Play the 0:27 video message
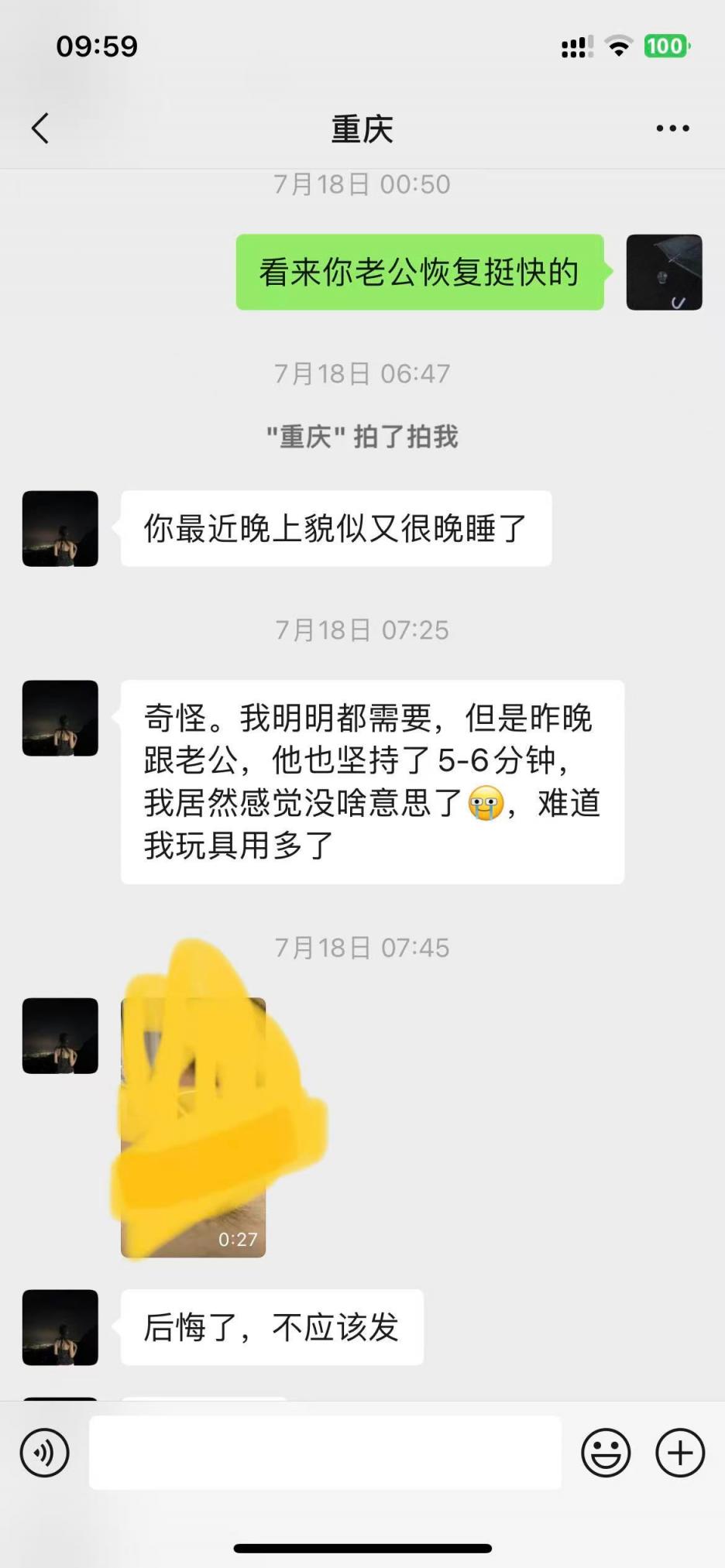This screenshot has width=725, height=1568. point(194,1127)
